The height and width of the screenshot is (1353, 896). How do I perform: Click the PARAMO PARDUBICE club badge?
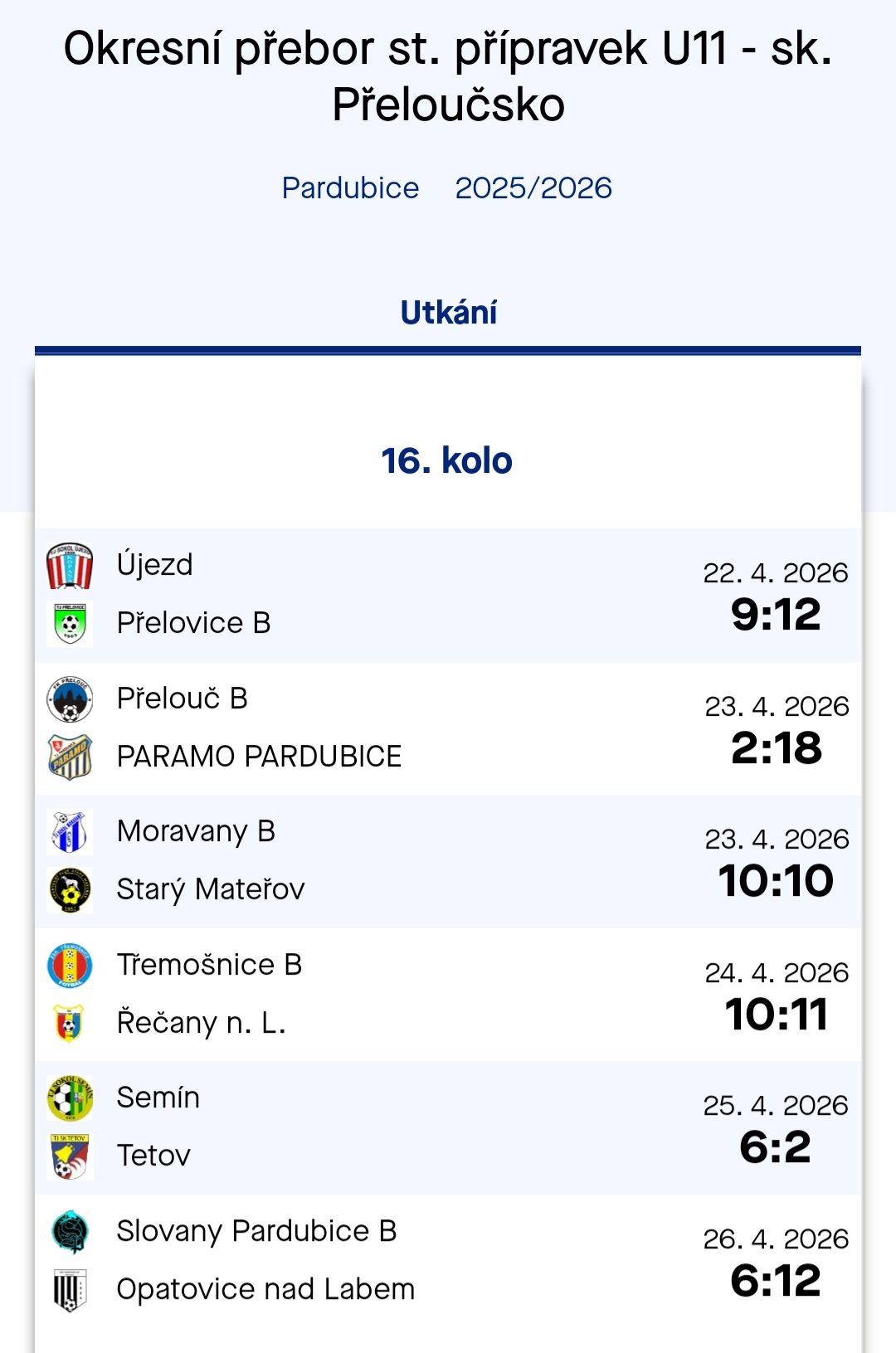tap(71, 756)
